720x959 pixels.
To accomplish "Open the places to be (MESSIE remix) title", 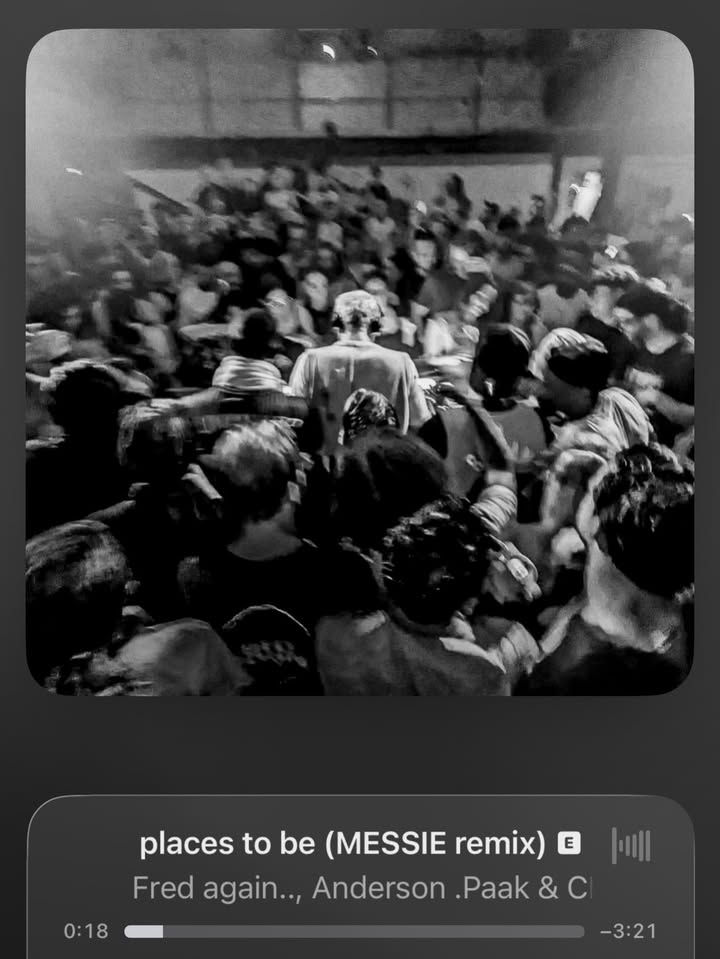I will pos(343,843).
